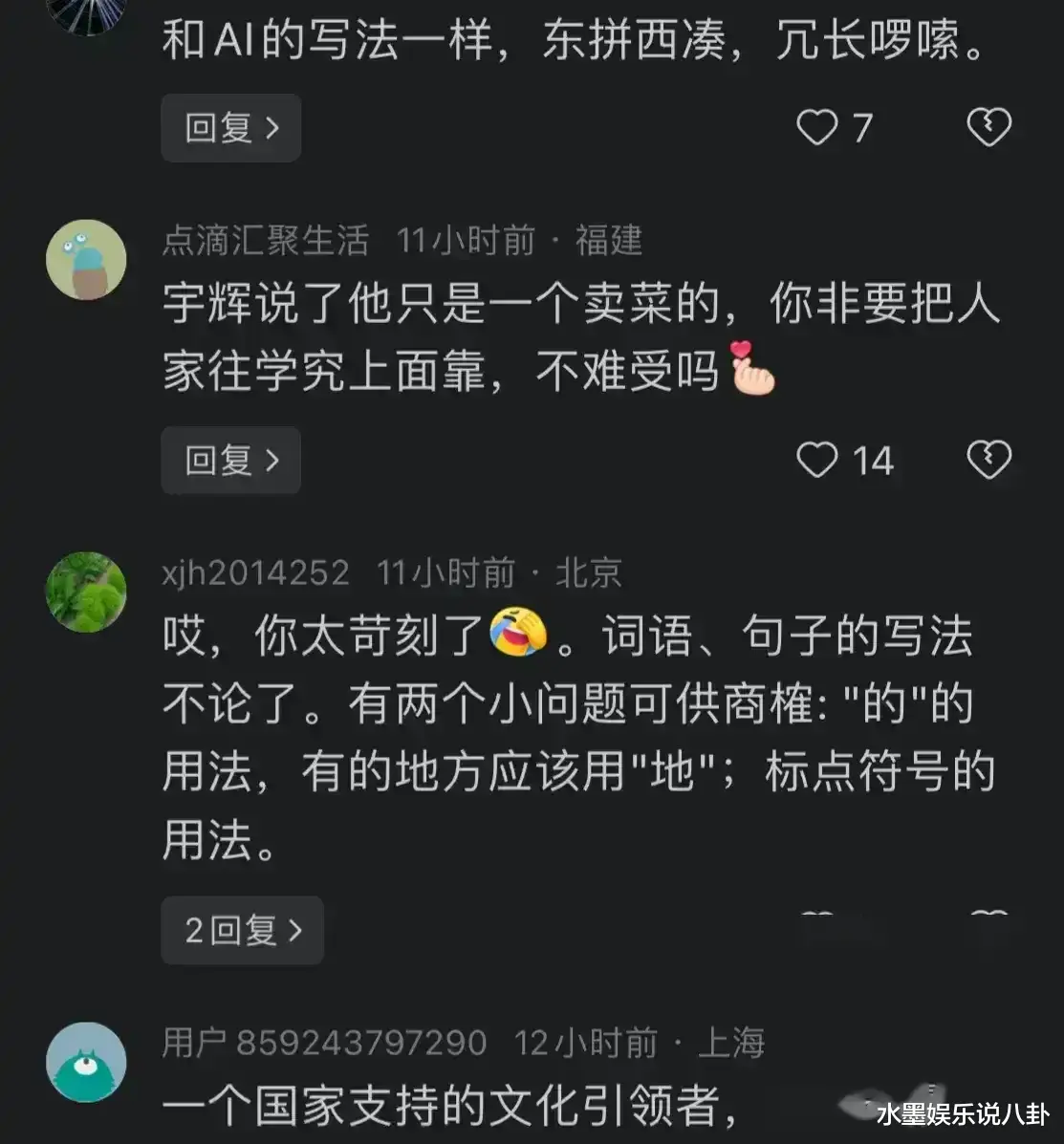This screenshot has height=1144, width=1064.
Task: Click the dislike icon on 点滴汇聚生活's comment
Action: pos(988,460)
